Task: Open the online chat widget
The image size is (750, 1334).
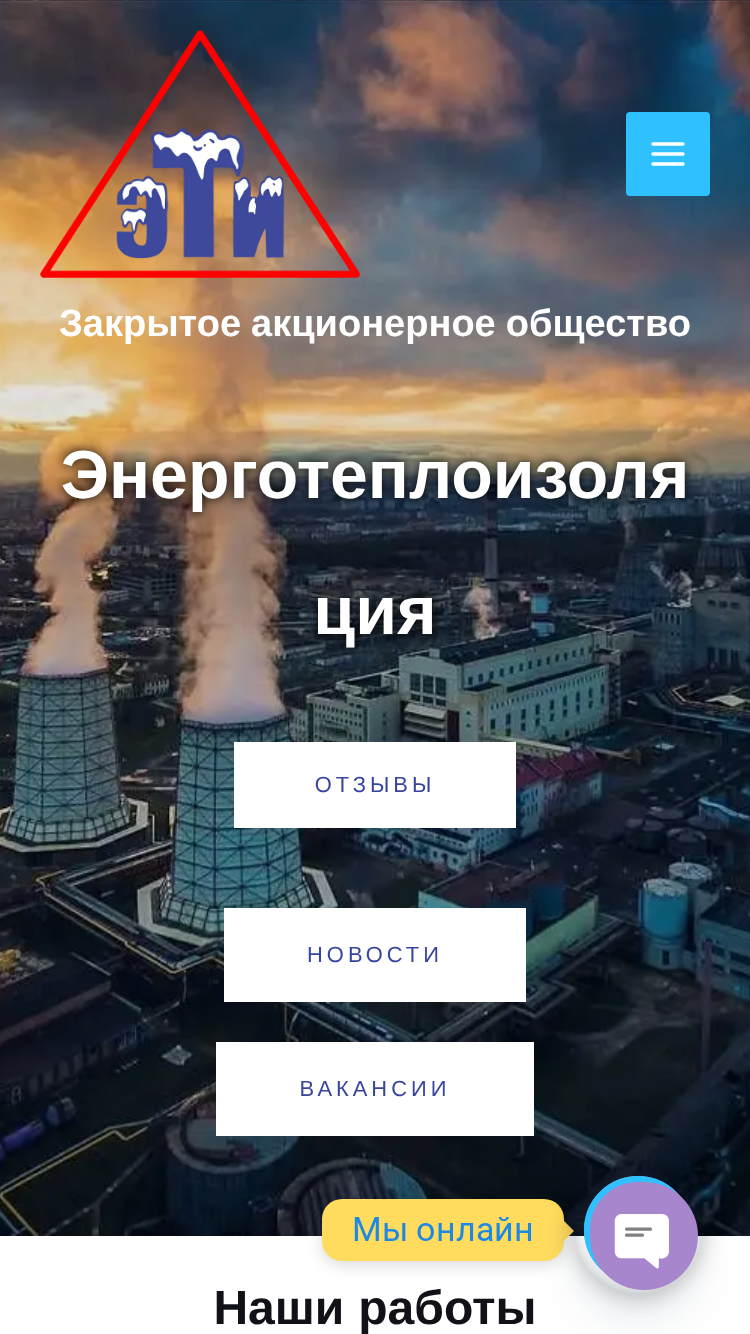Action: pos(641,1233)
